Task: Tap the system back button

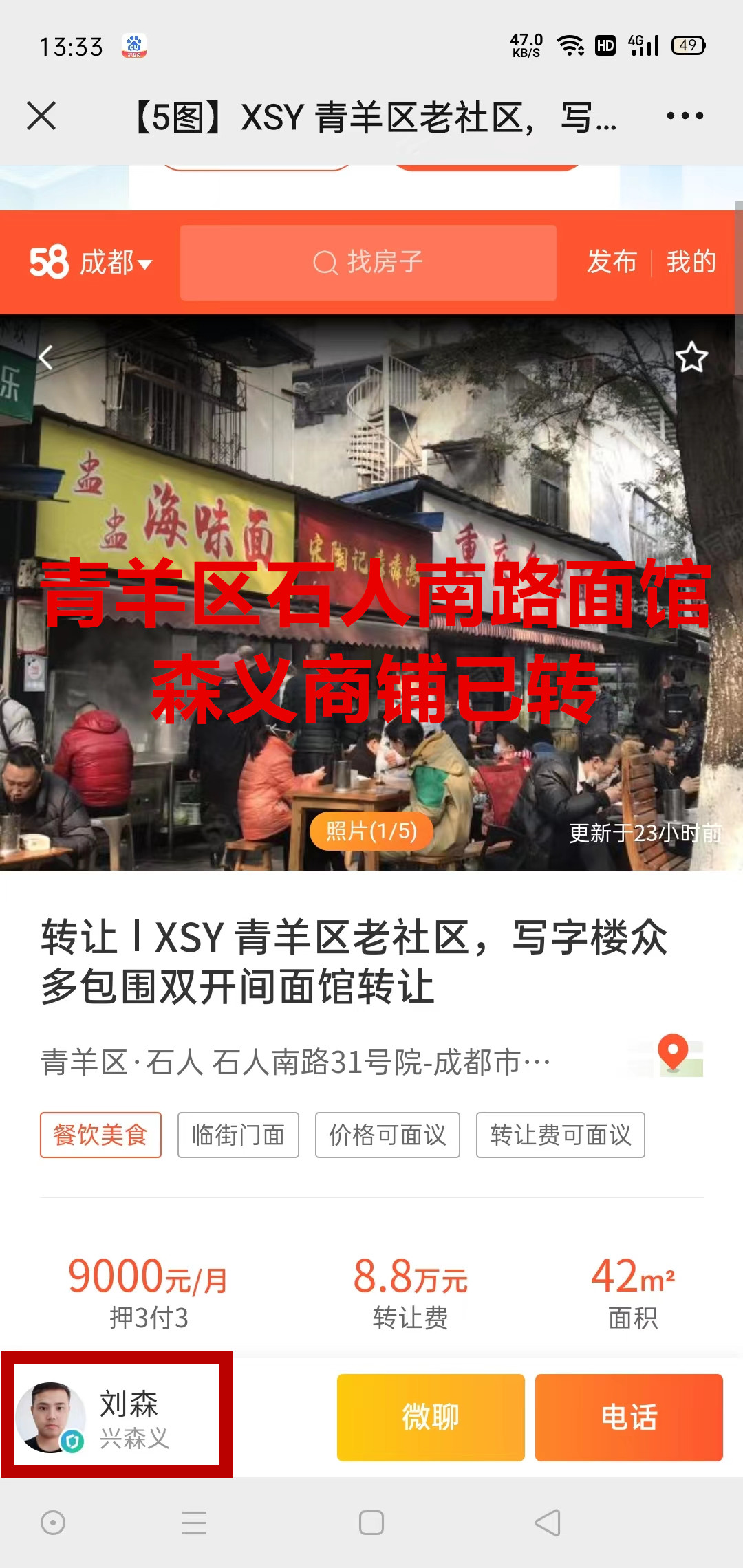Action: 548,1523
